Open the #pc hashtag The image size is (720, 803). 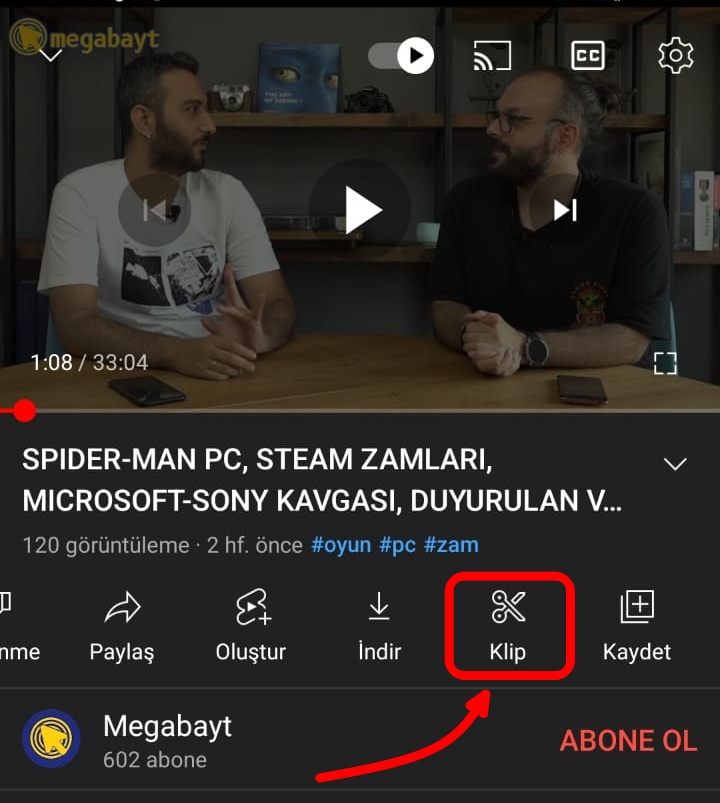click(x=397, y=545)
